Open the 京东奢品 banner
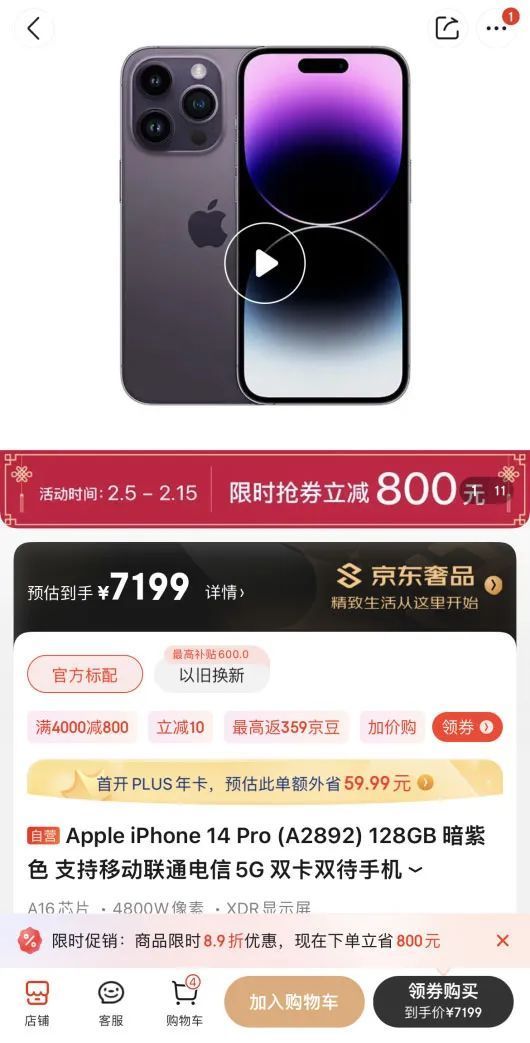Image resolution: width=530 pixels, height=1043 pixels. pos(416,585)
